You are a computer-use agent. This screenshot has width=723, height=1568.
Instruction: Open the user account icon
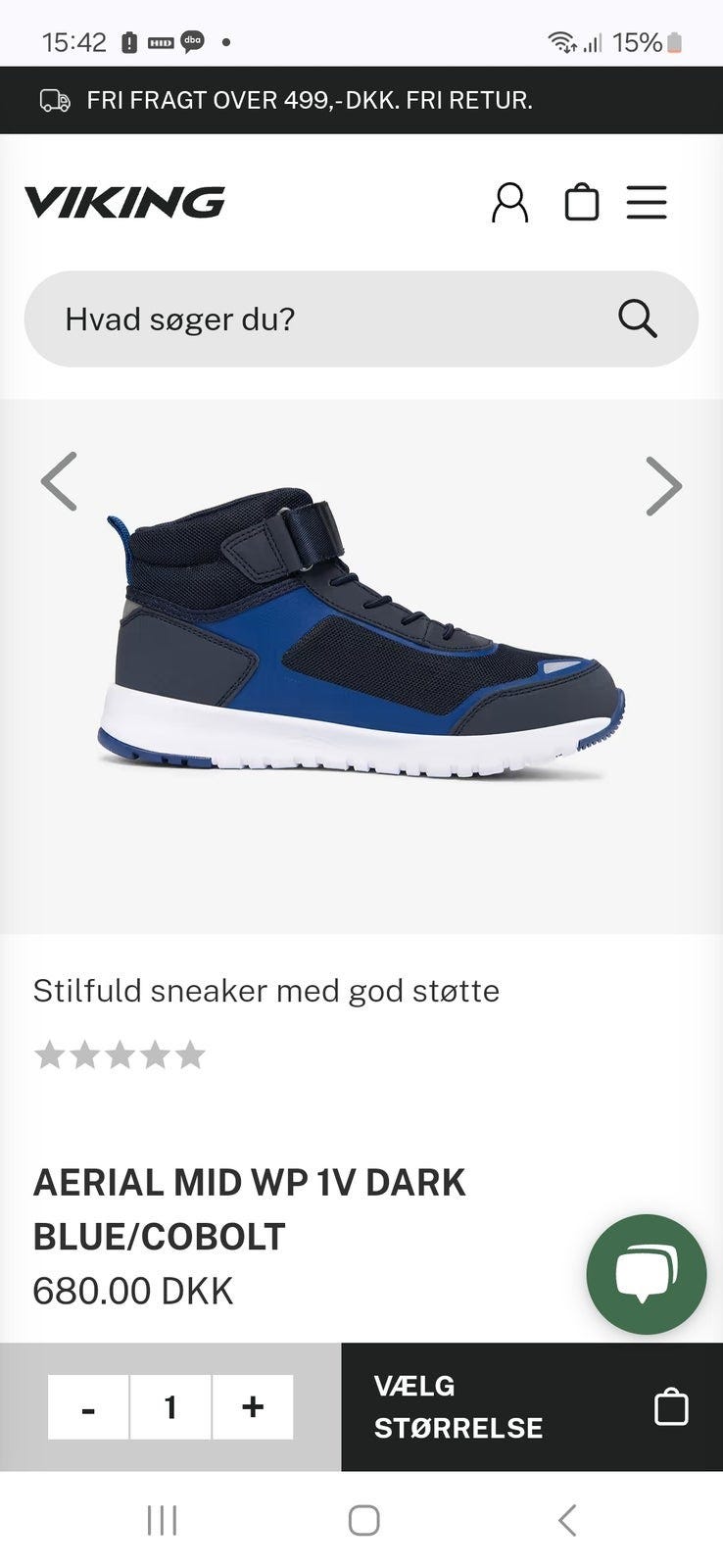coord(509,203)
